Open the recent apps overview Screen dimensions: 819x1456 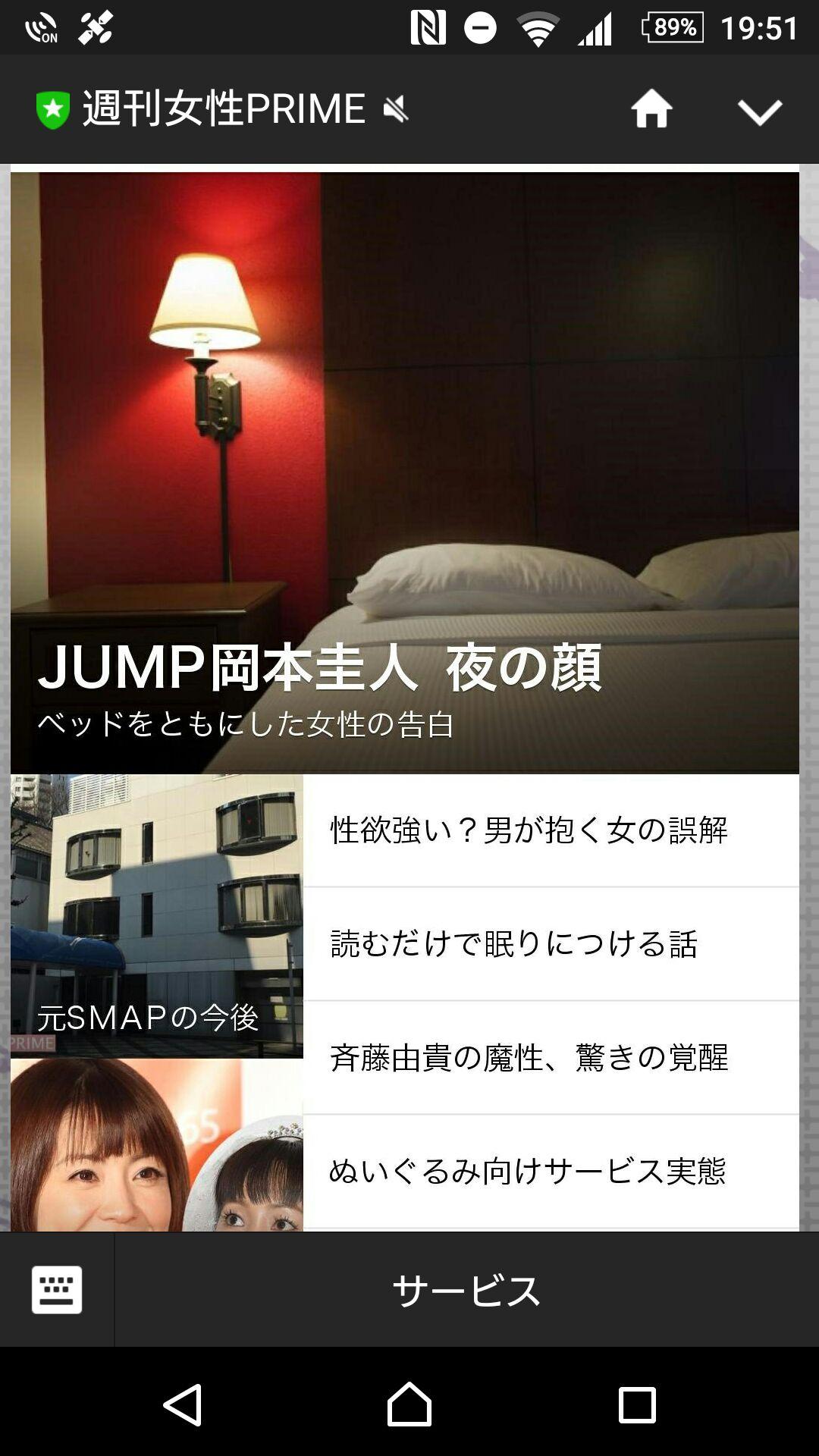click(x=636, y=1405)
